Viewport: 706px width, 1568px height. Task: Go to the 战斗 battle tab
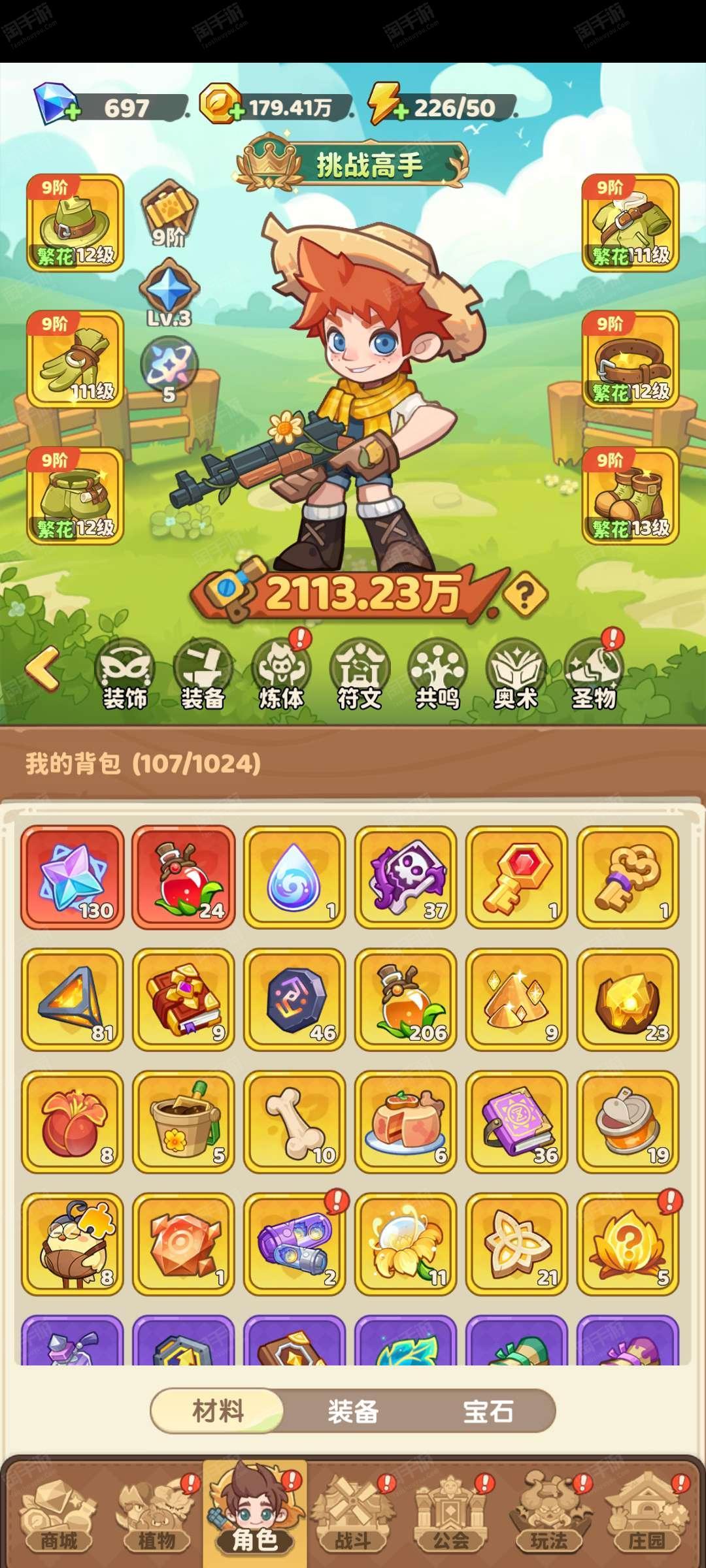pos(353,1515)
